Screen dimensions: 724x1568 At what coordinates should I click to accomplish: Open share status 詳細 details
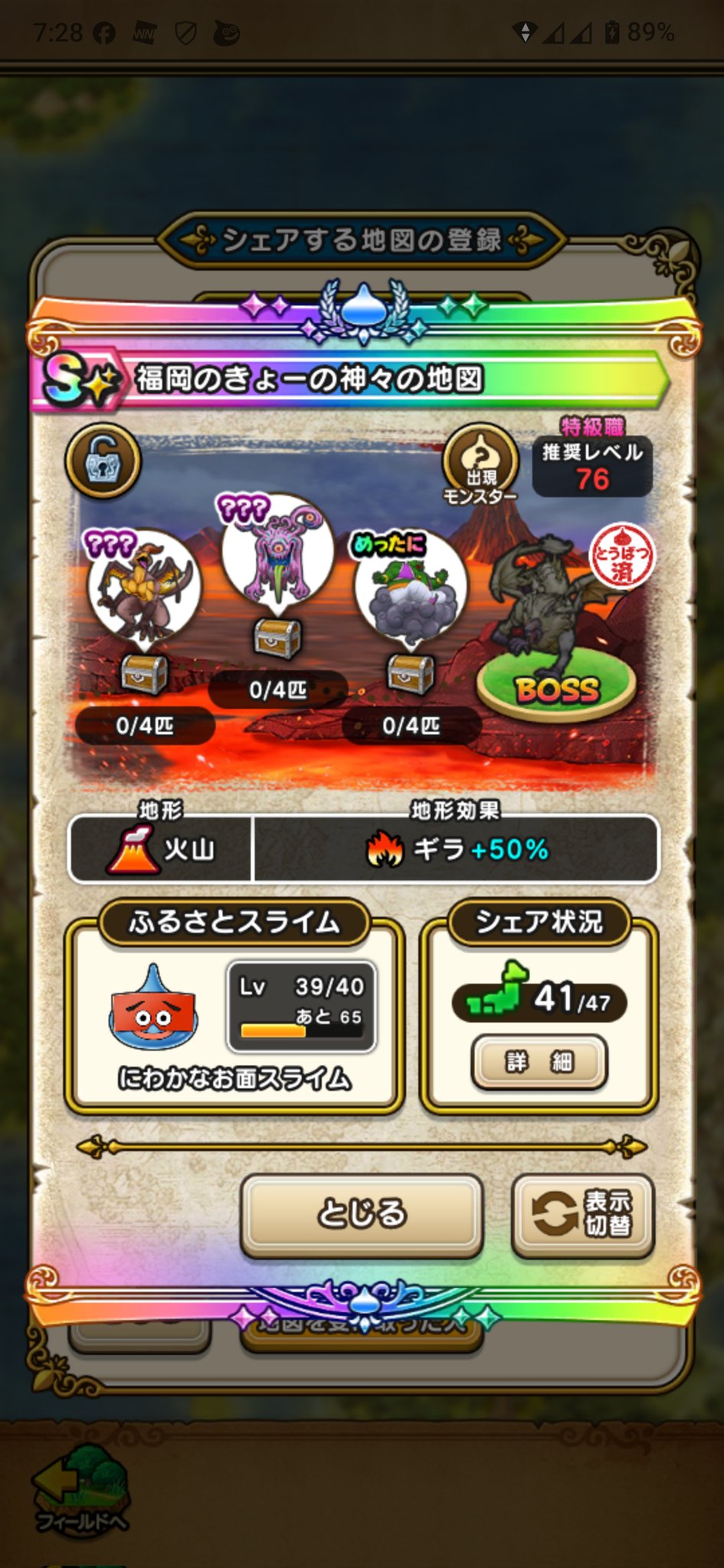tap(539, 1061)
